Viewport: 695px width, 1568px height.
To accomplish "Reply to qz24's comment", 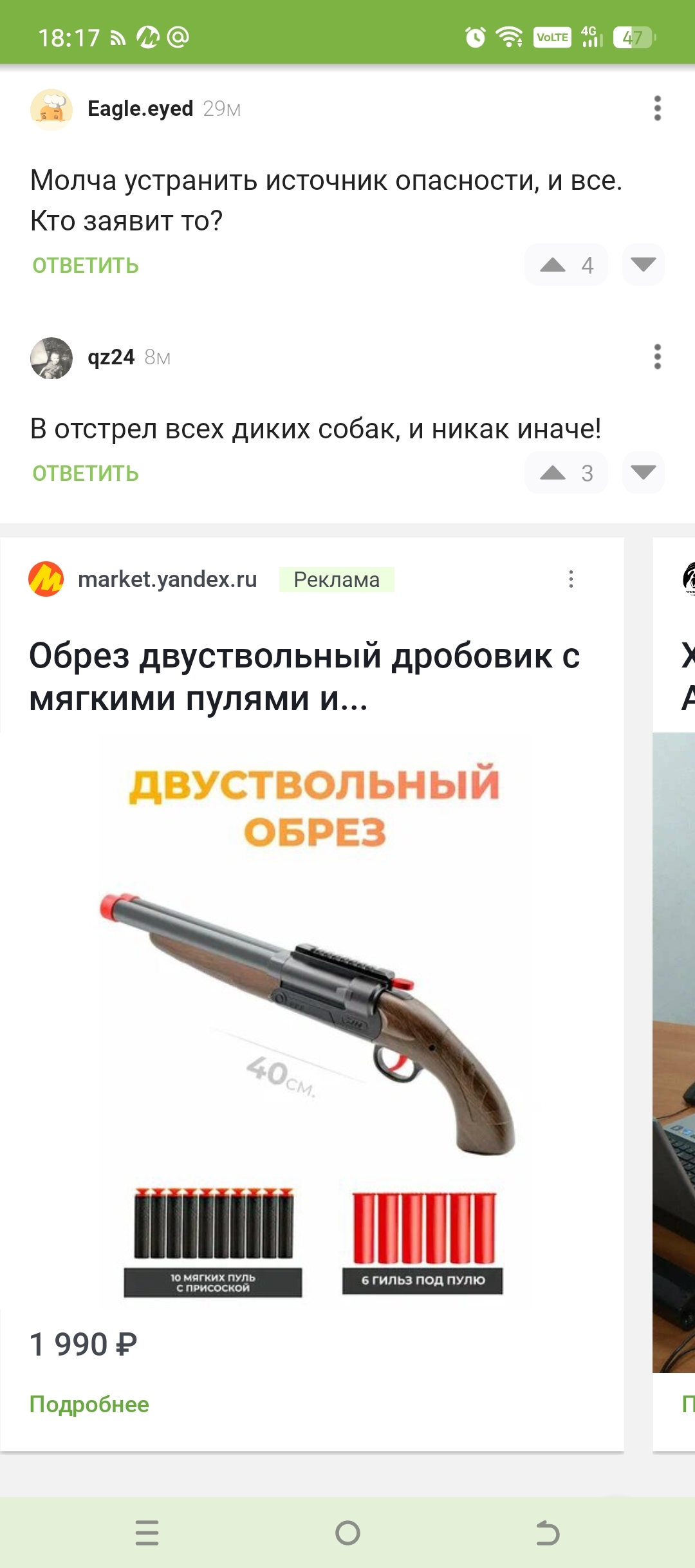I will click(86, 473).
